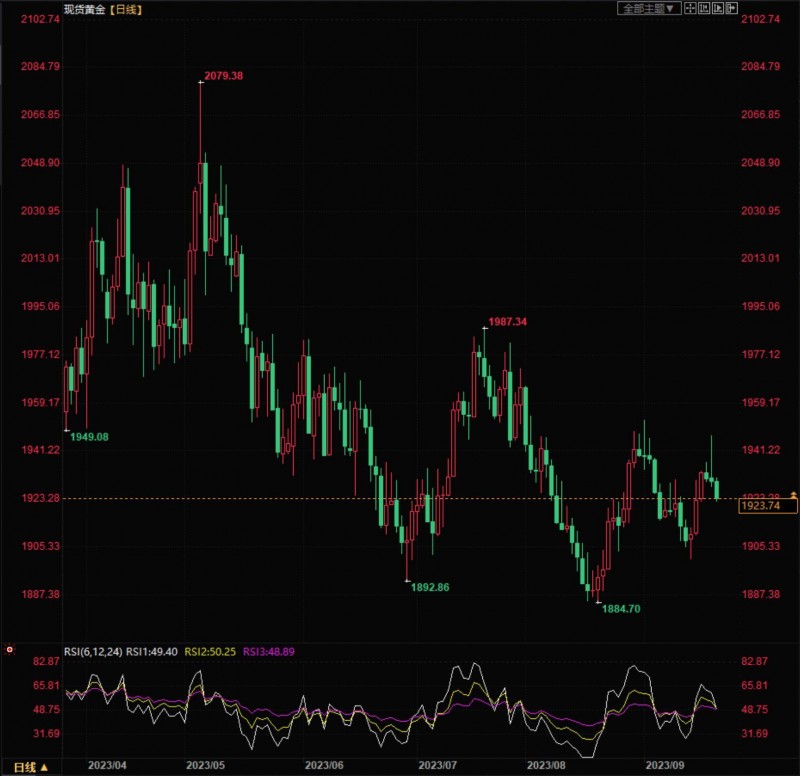Open the 全部主题 theme dropdown
This screenshot has height=776, width=800.
point(649,8)
